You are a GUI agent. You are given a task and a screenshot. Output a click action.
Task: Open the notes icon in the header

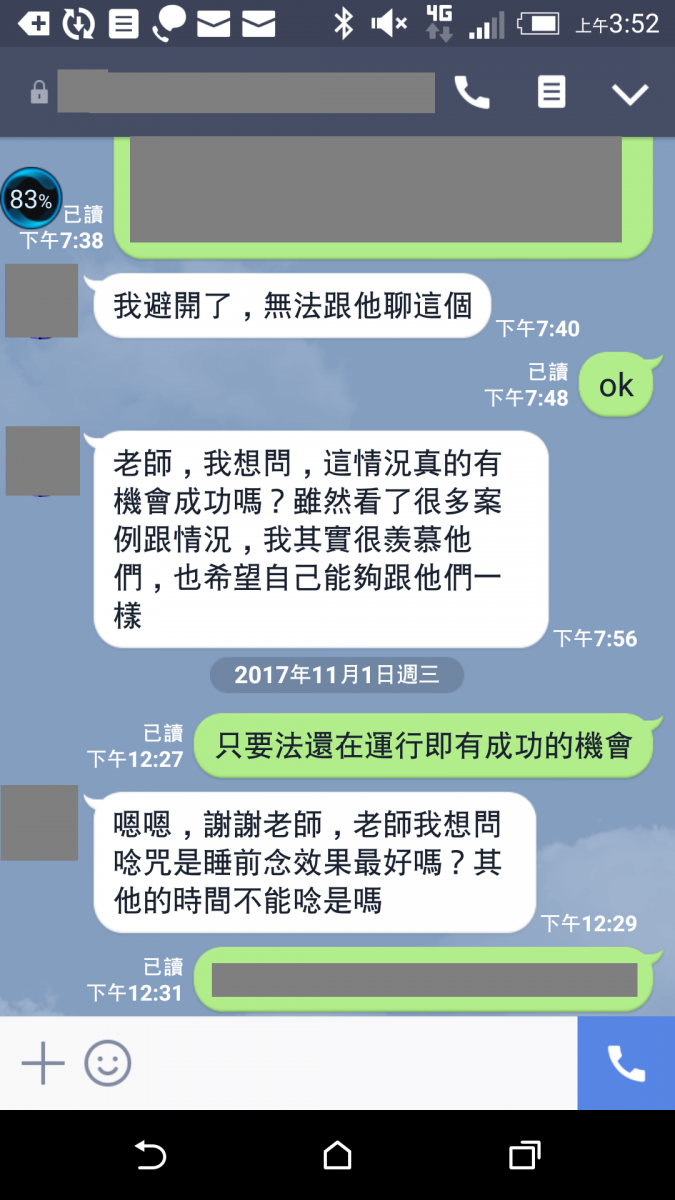[551, 93]
